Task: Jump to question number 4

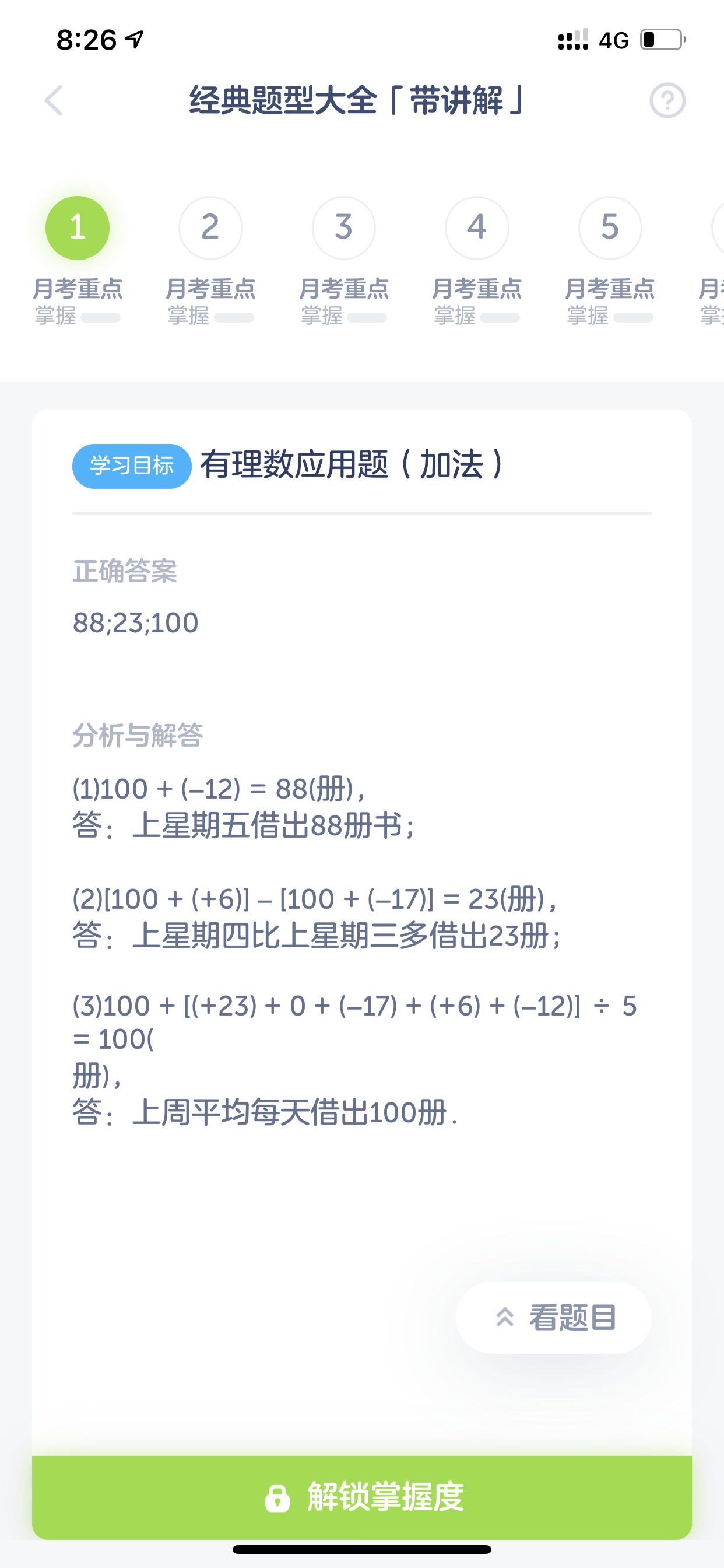Action: click(477, 228)
